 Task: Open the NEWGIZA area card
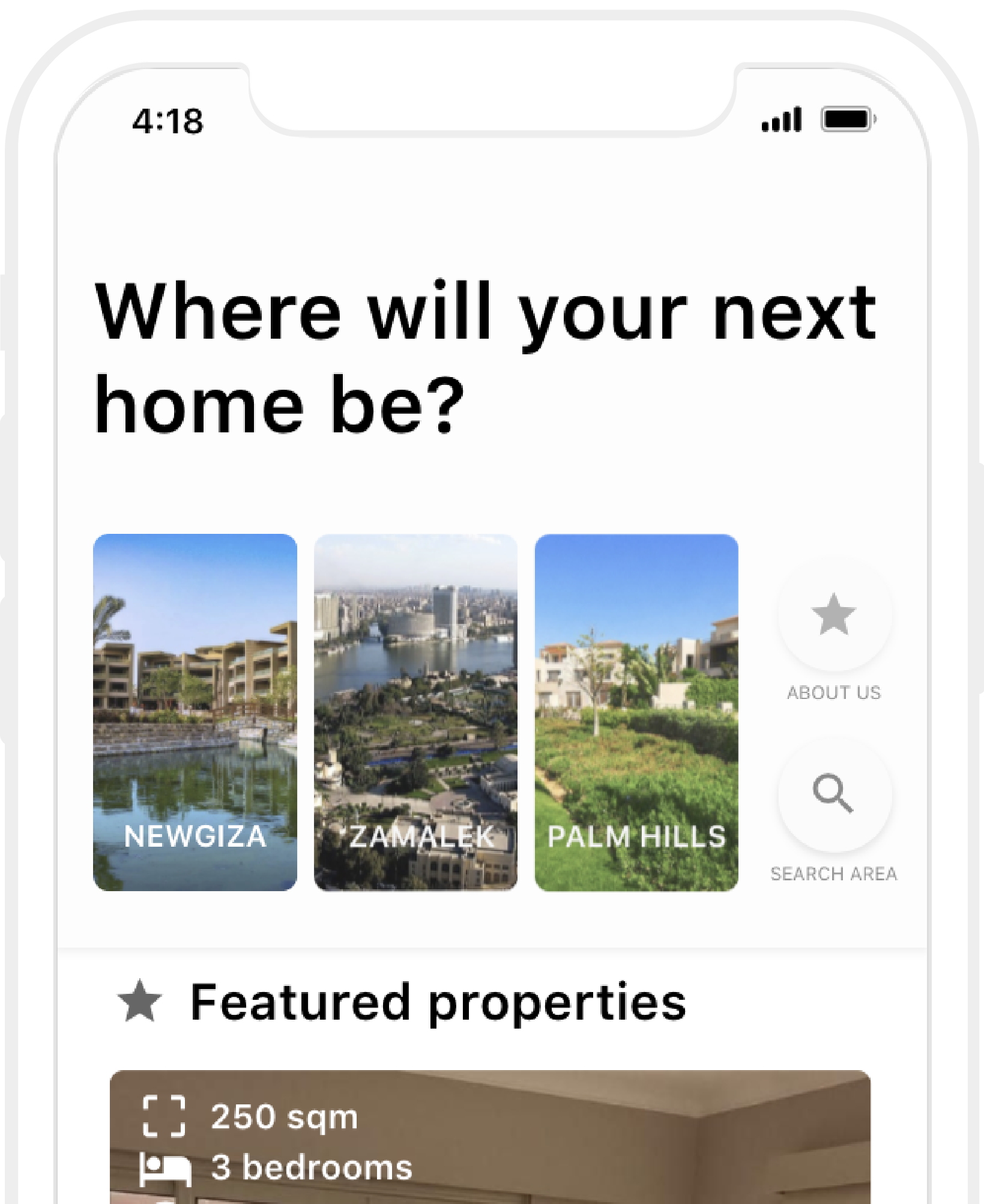[x=195, y=712]
